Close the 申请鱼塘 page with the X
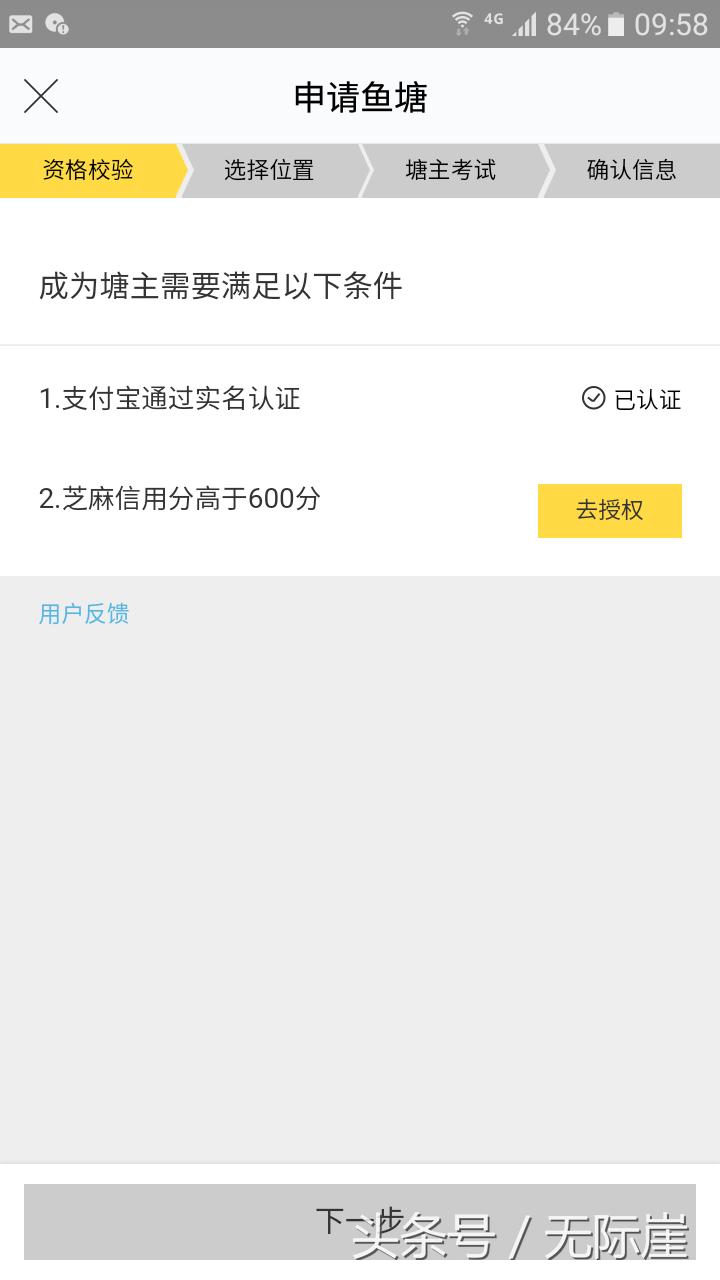The height and width of the screenshot is (1280, 720). tap(40, 96)
